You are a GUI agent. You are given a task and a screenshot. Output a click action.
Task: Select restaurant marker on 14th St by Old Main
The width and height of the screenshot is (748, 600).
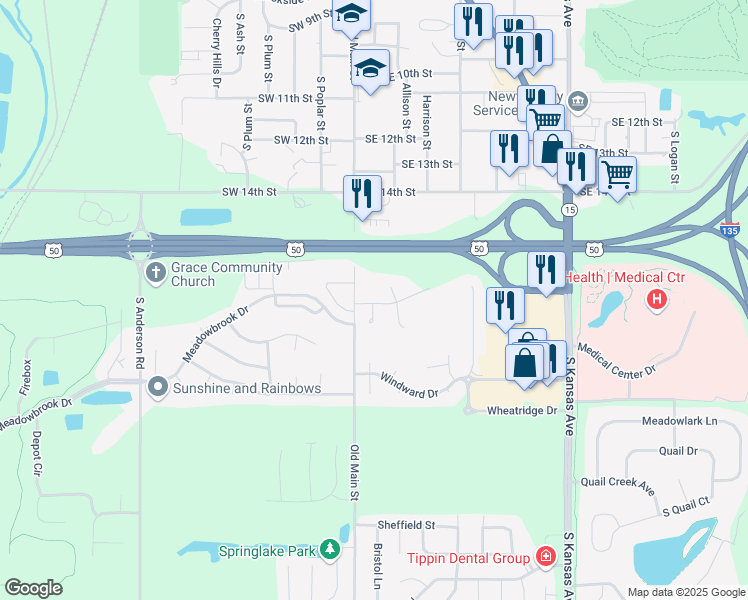(363, 193)
